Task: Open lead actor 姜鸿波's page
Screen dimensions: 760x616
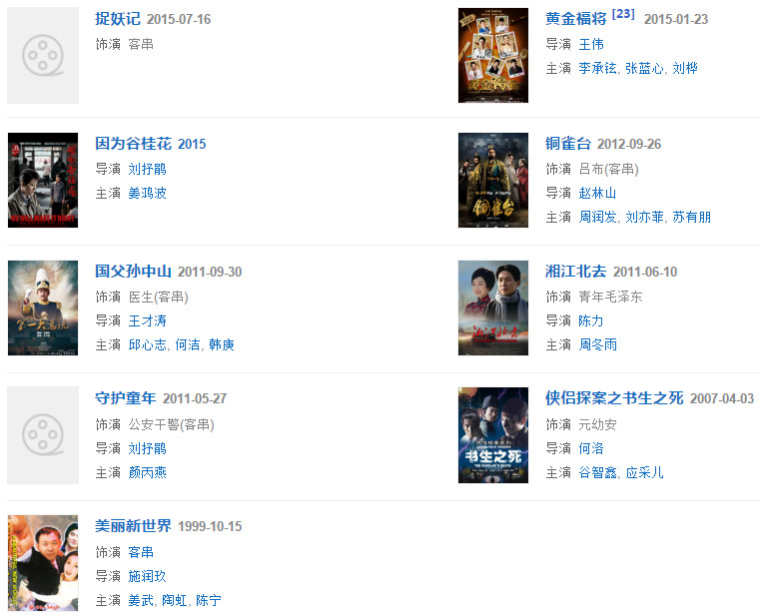Action: [x=147, y=192]
